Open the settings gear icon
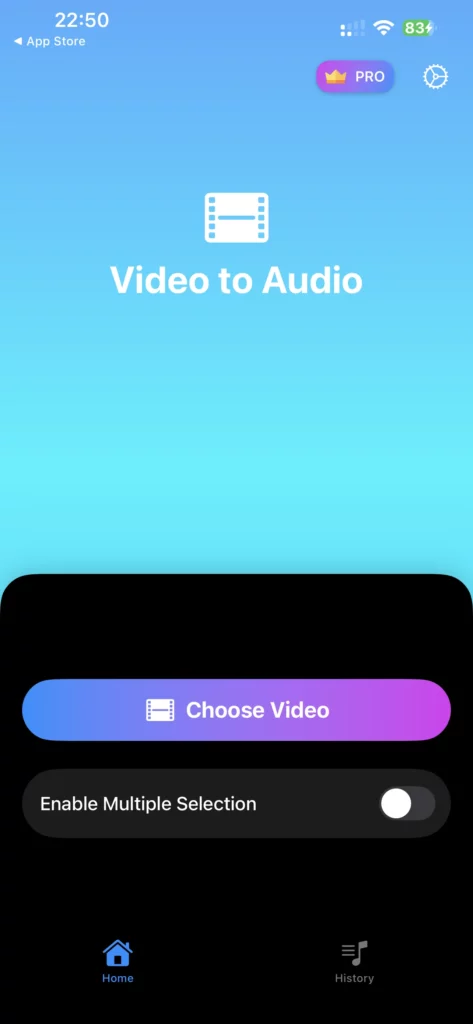 tap(435, 77)
